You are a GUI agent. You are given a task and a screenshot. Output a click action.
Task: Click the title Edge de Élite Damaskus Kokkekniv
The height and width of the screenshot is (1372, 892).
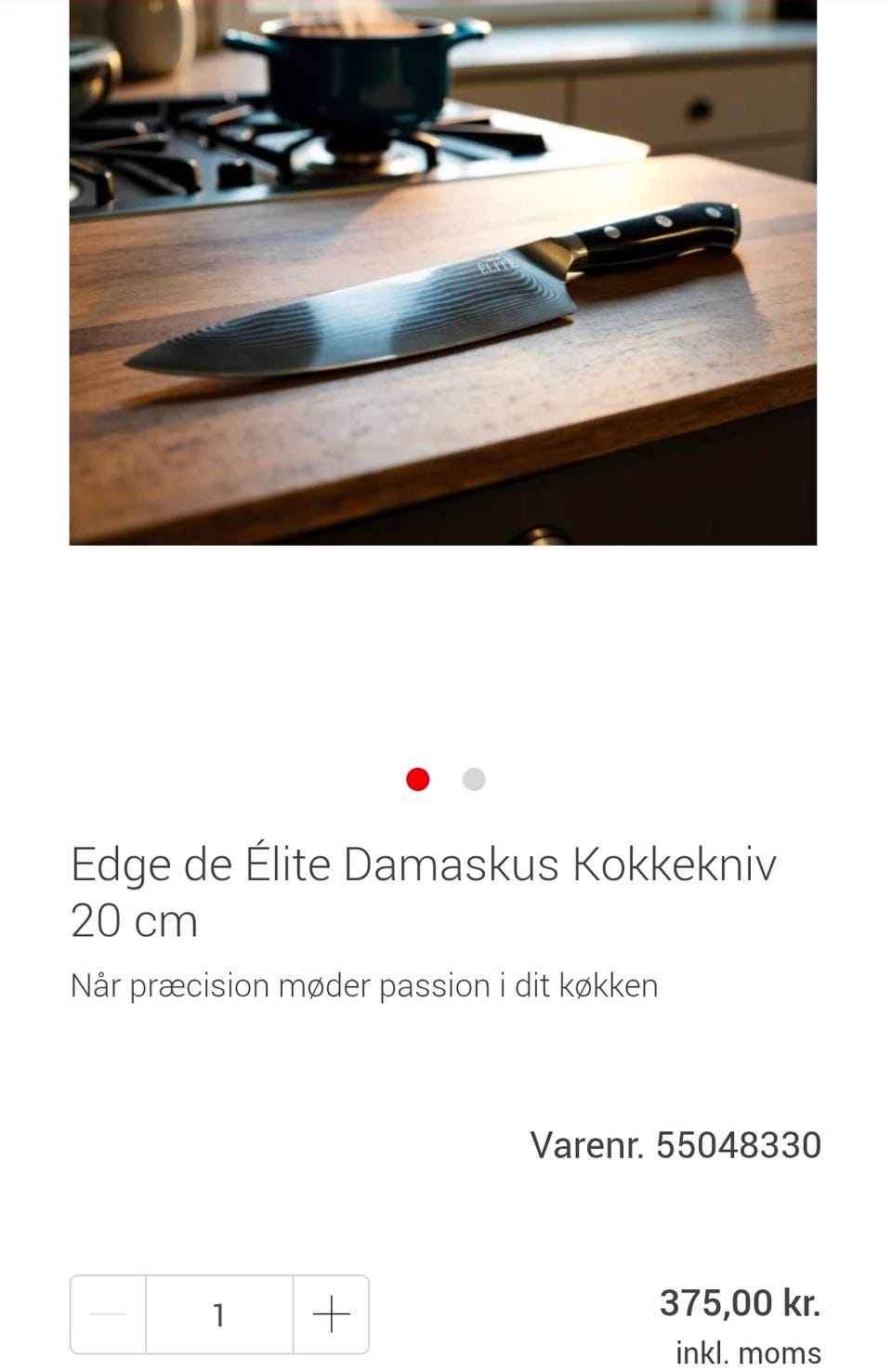[424, 864]
